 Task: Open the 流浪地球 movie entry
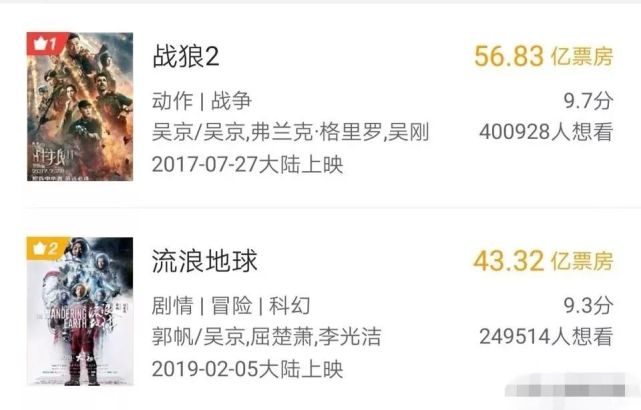pos(205,263)
